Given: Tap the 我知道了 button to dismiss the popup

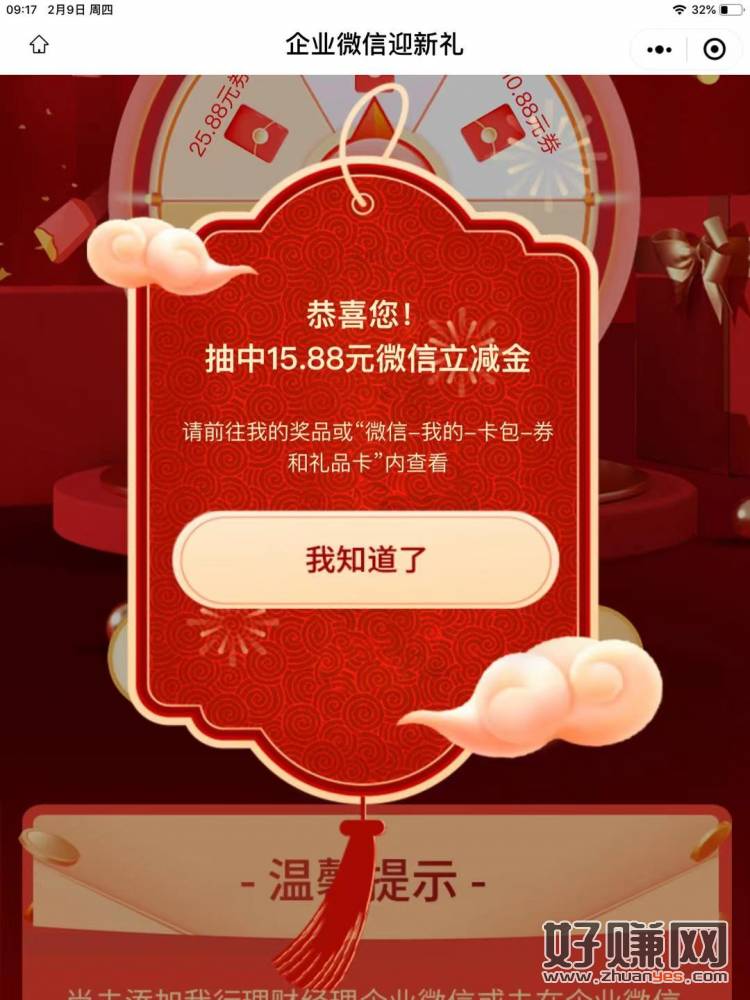Looking at the screenshot, I should pos(366,560).
